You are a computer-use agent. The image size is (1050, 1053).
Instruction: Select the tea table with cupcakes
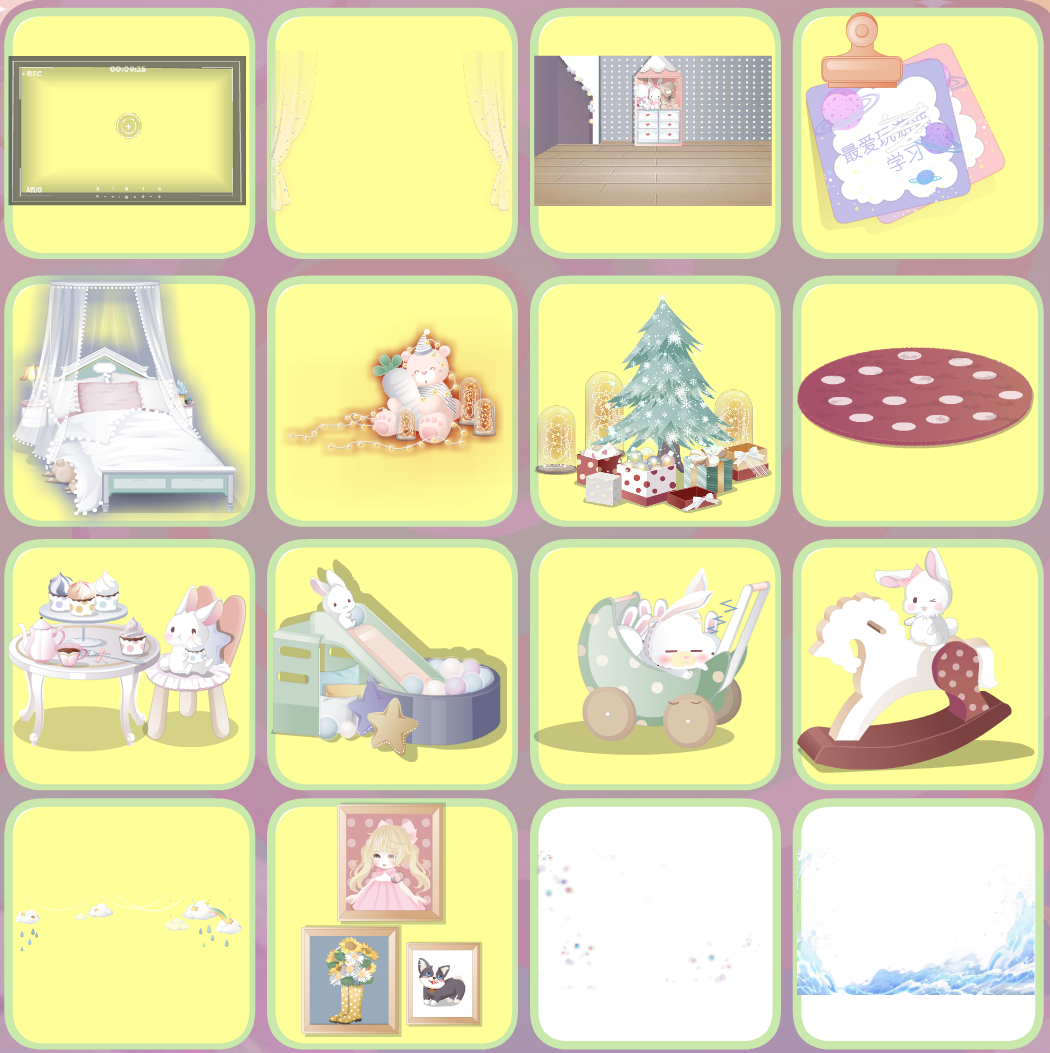pos(128,663)
